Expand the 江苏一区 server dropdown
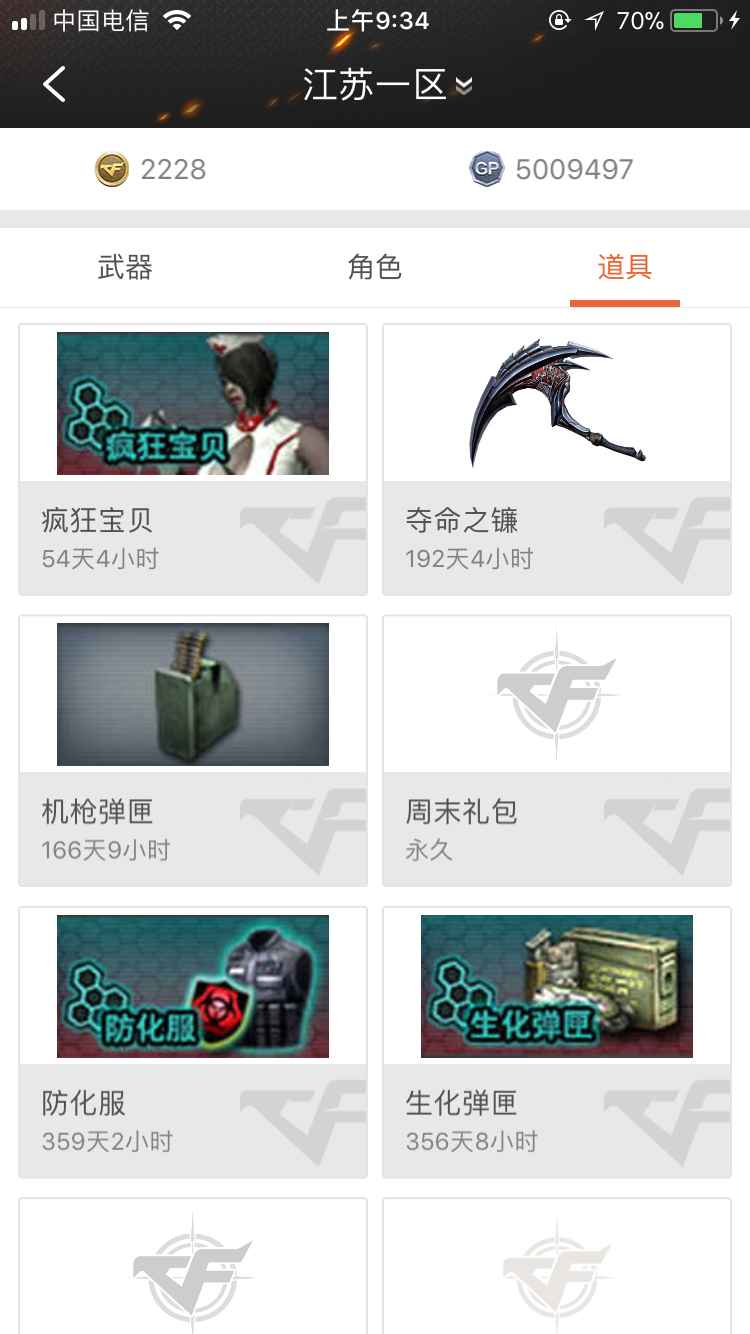 [x=388, y=86]
